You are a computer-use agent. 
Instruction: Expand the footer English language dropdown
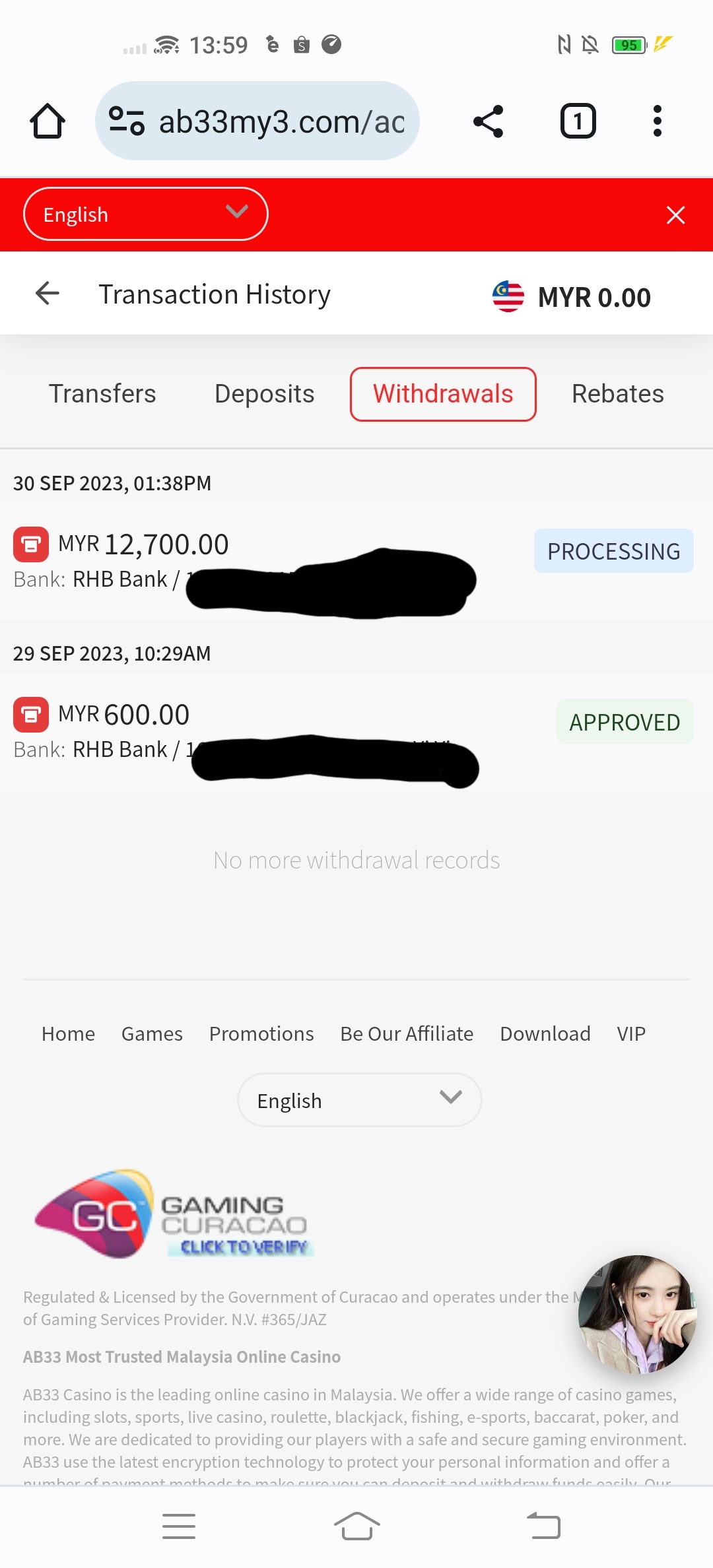click(359, 1100)
